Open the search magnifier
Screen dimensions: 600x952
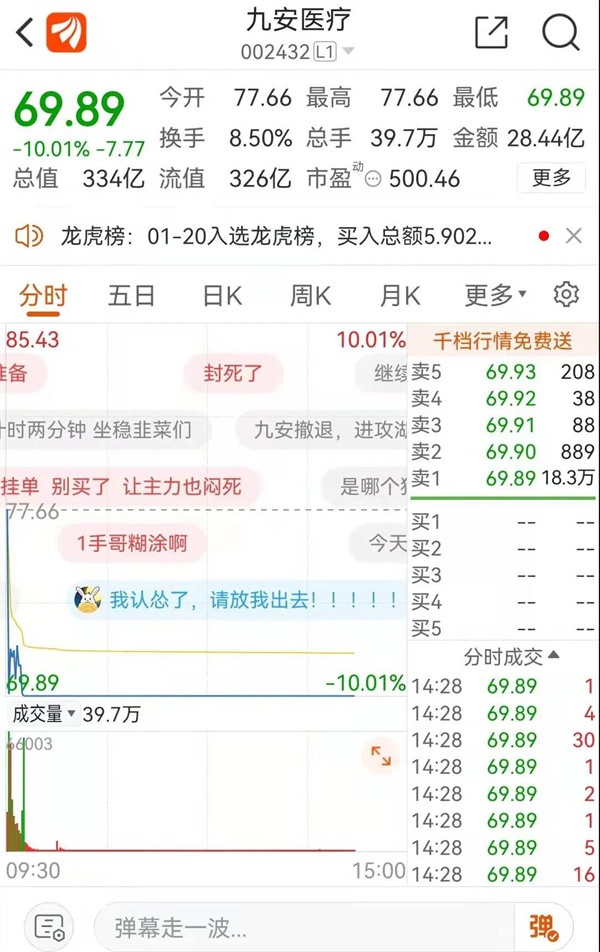tap(560, 33)
